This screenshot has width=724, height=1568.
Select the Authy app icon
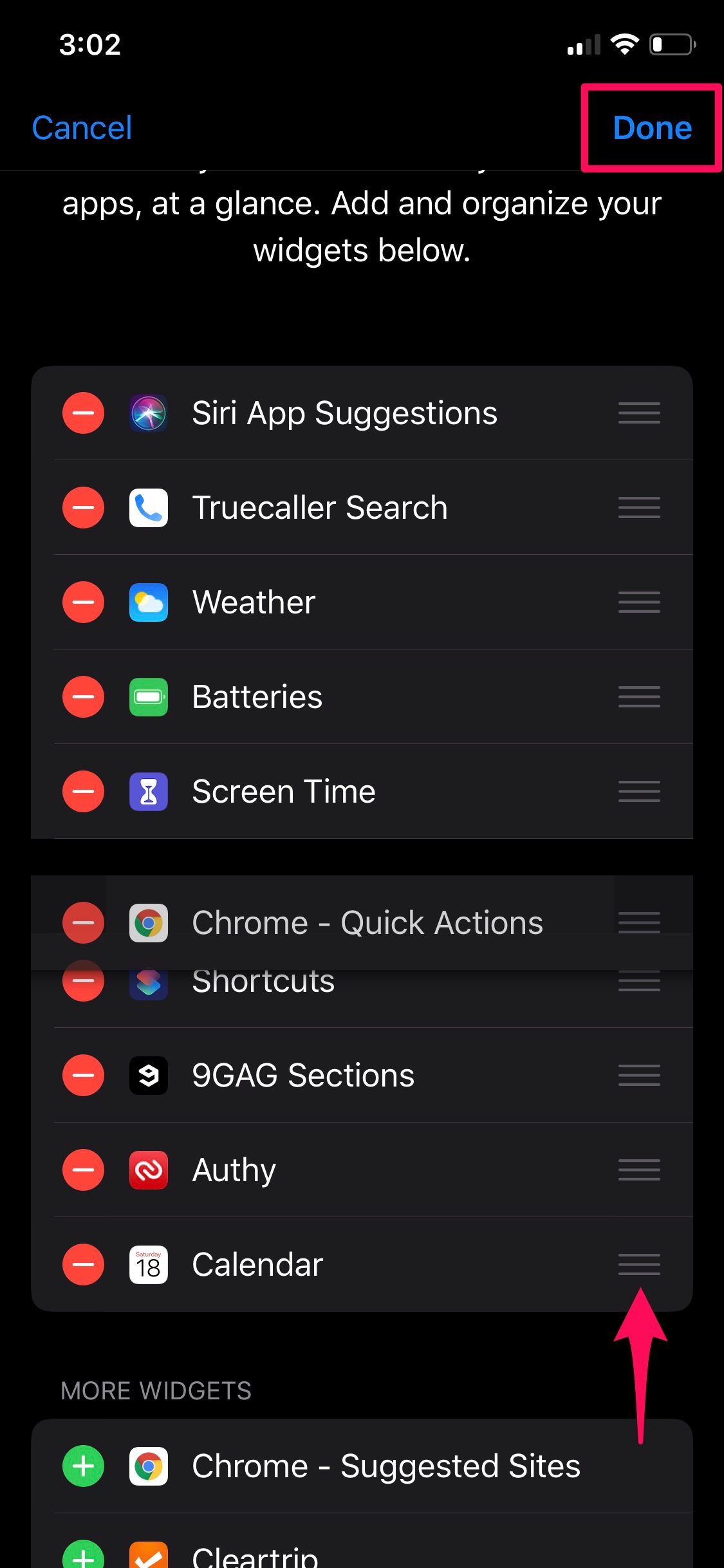pyautogui.click(x=148, y=1170)
